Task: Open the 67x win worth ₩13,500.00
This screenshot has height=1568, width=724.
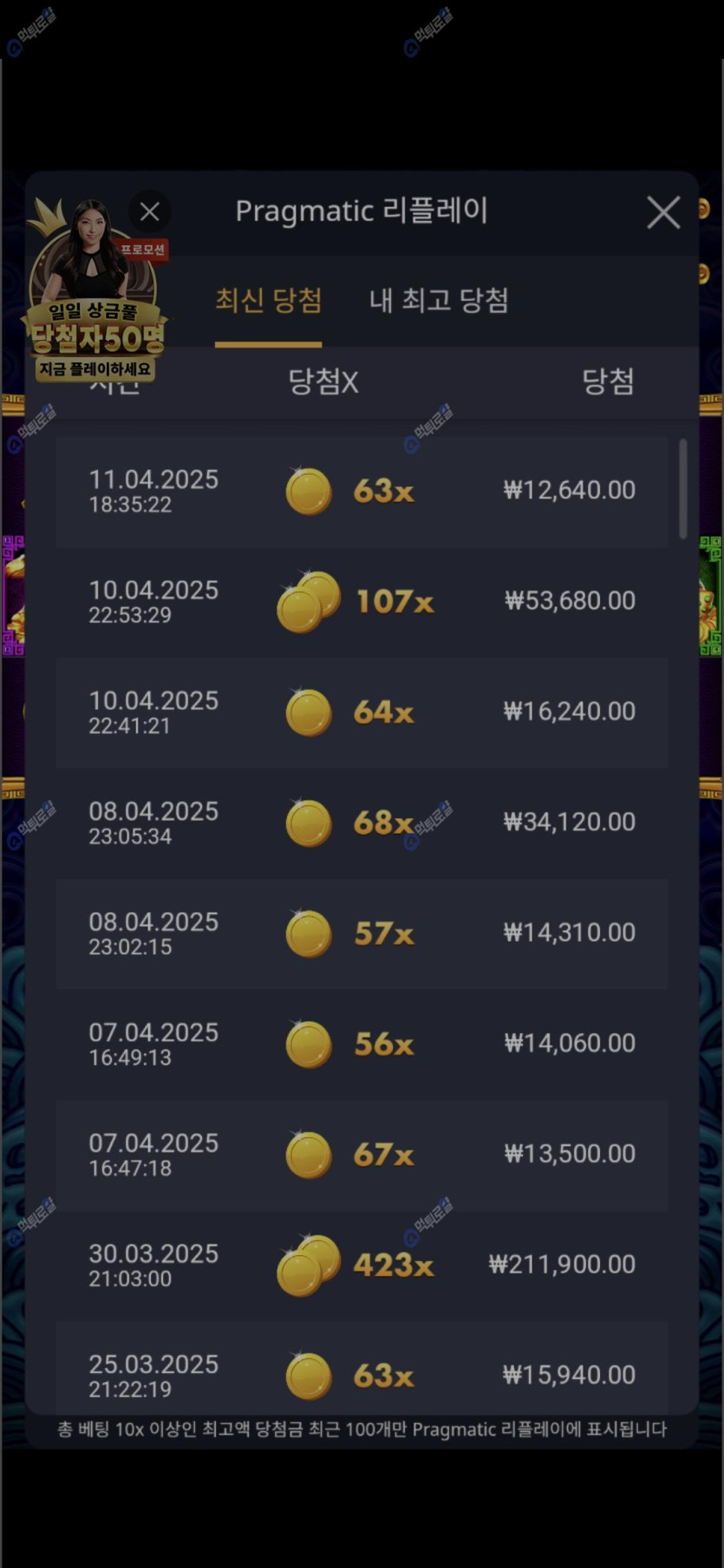Action: [x=362, y=1155]
